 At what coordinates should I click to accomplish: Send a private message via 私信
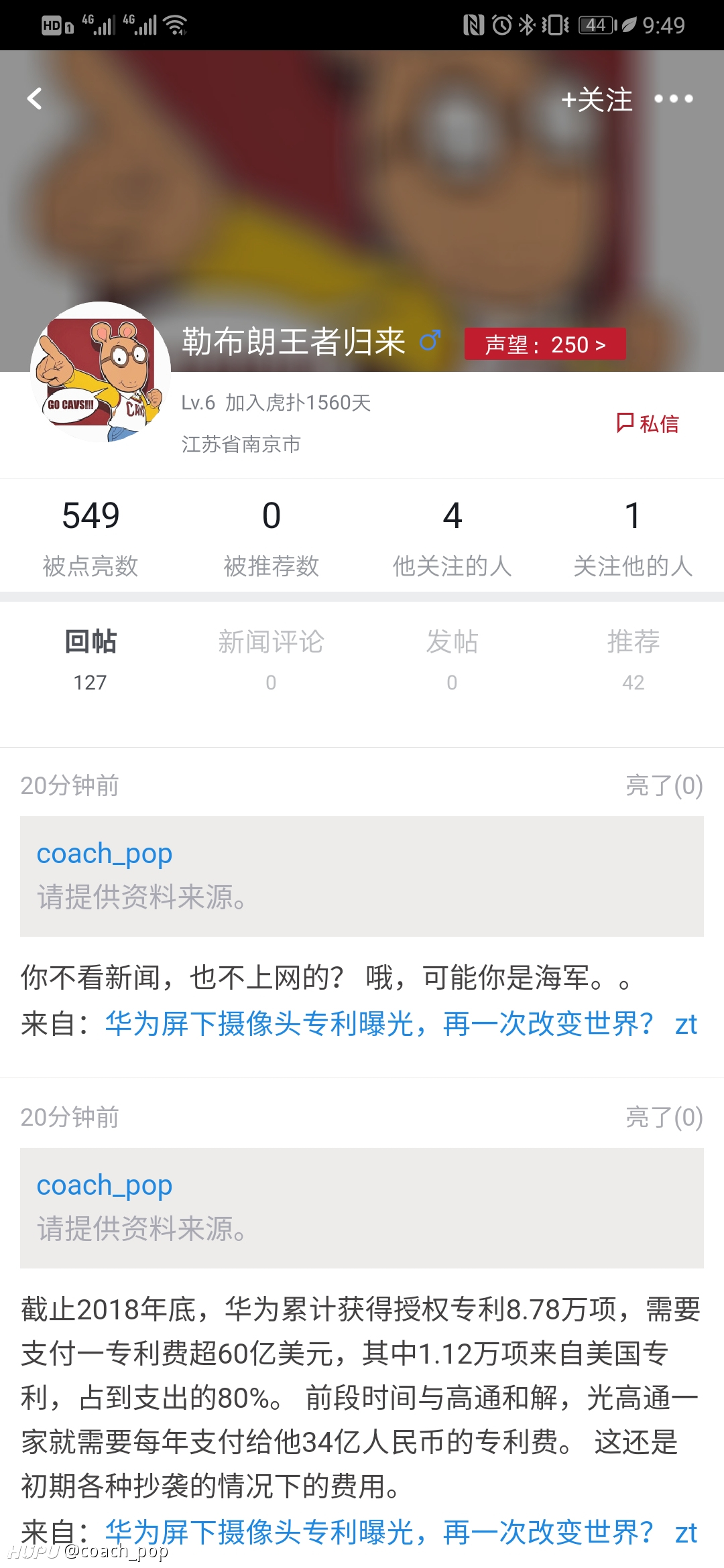648,423
